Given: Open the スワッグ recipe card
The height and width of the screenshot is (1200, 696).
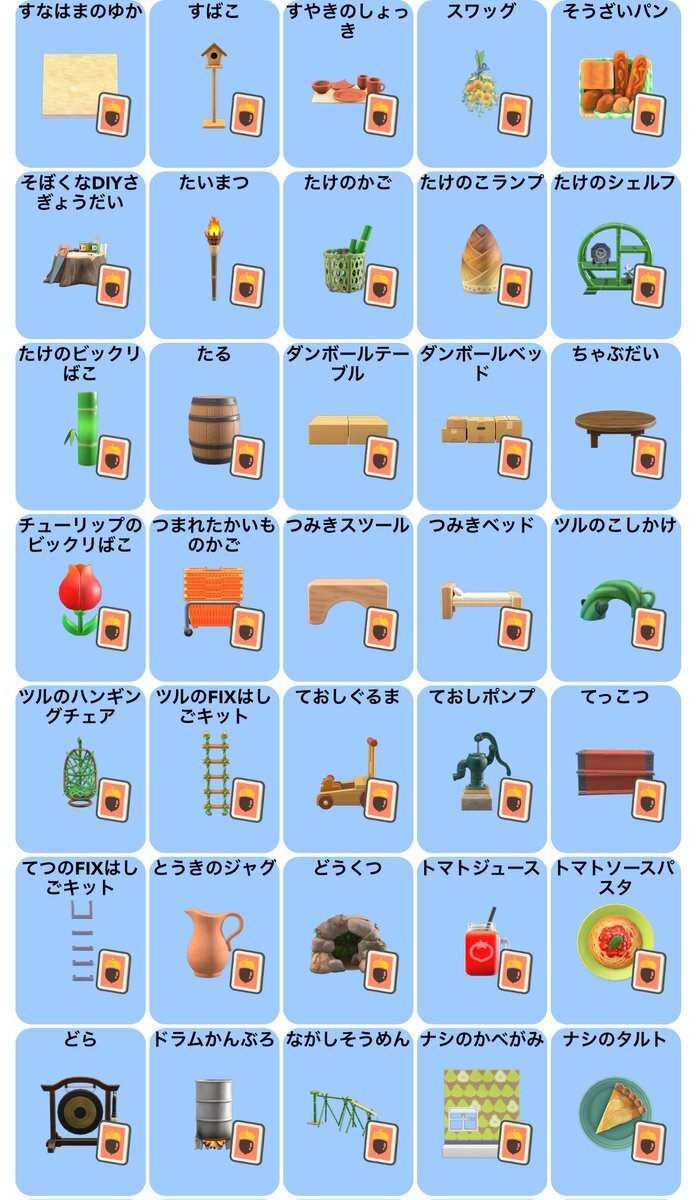Looking at the screenshot, I should click(x=482, y=84).
